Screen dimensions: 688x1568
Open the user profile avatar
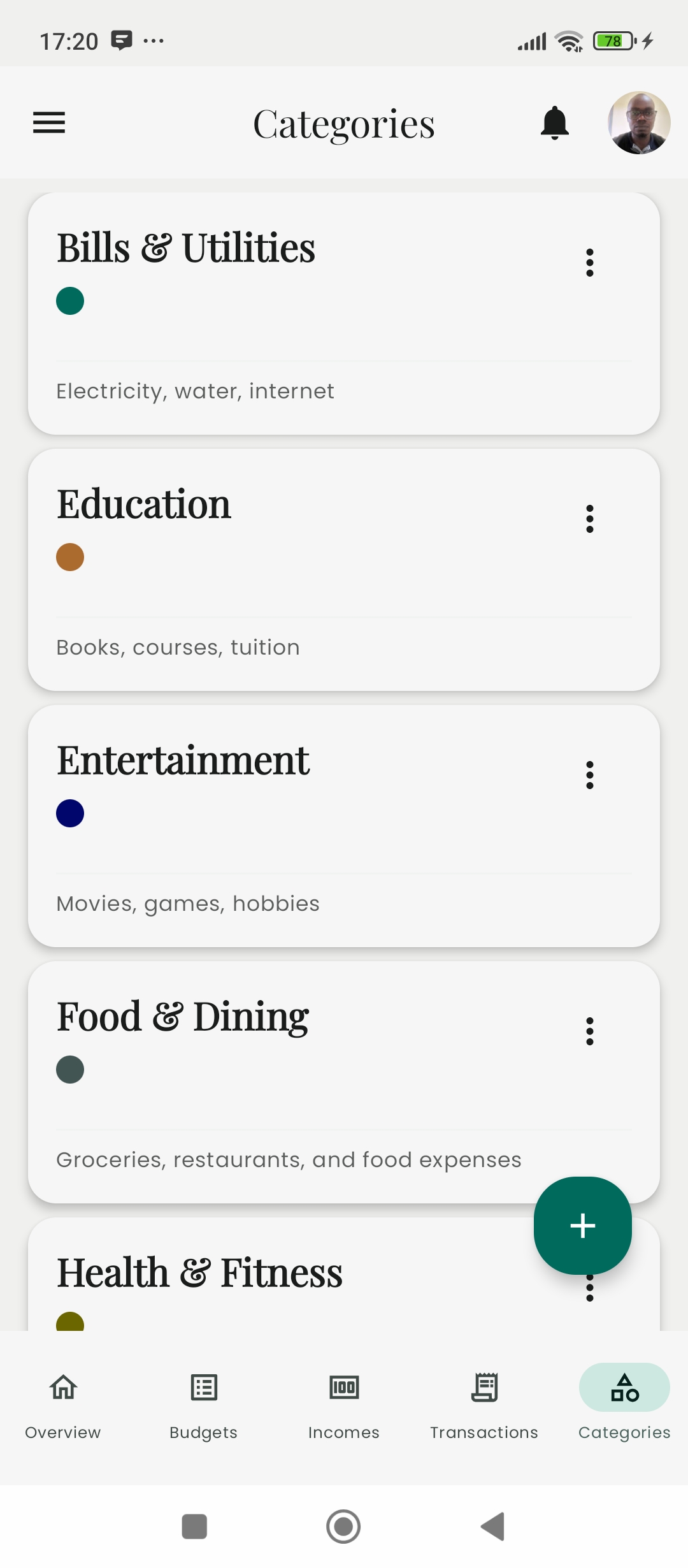click(x=640, y=122)
